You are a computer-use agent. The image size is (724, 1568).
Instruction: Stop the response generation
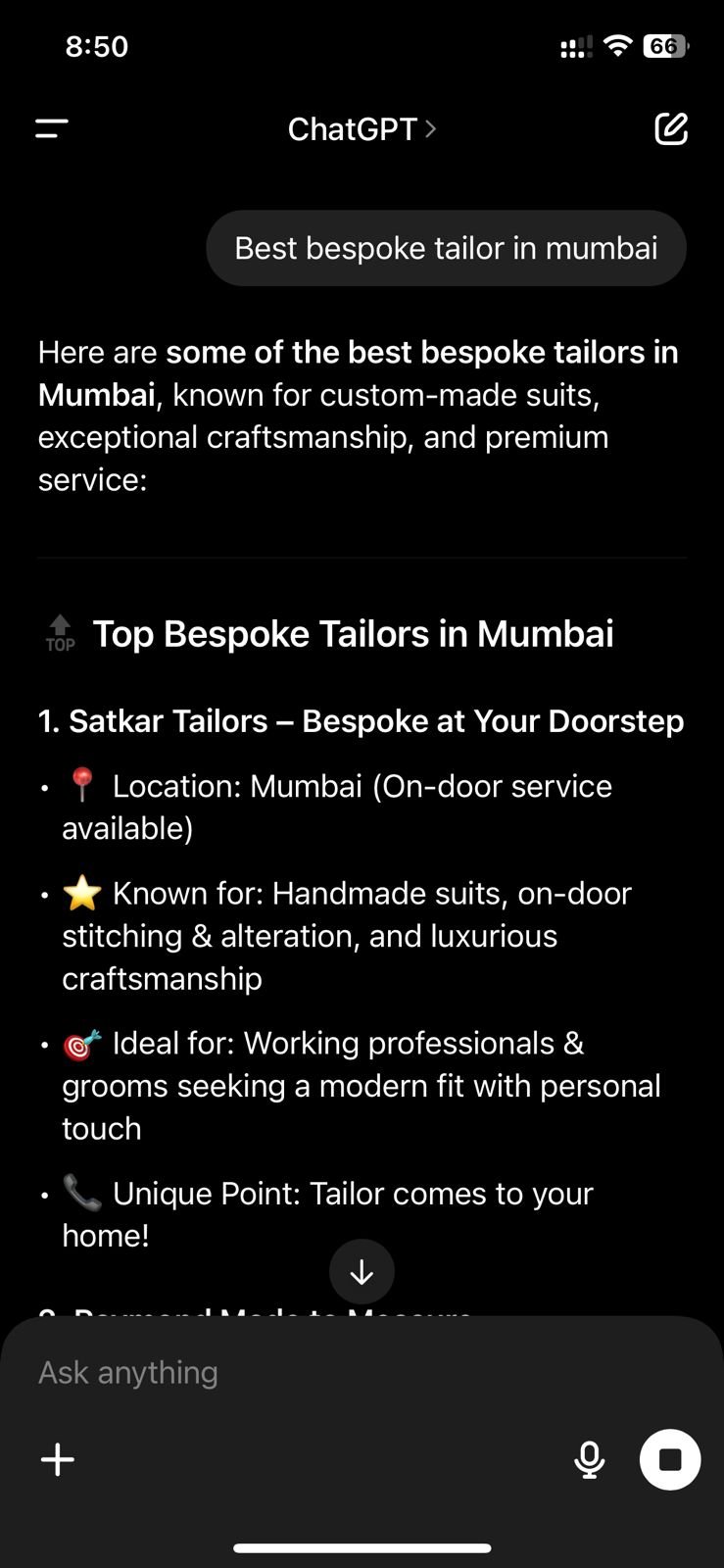pos(670,1459)
